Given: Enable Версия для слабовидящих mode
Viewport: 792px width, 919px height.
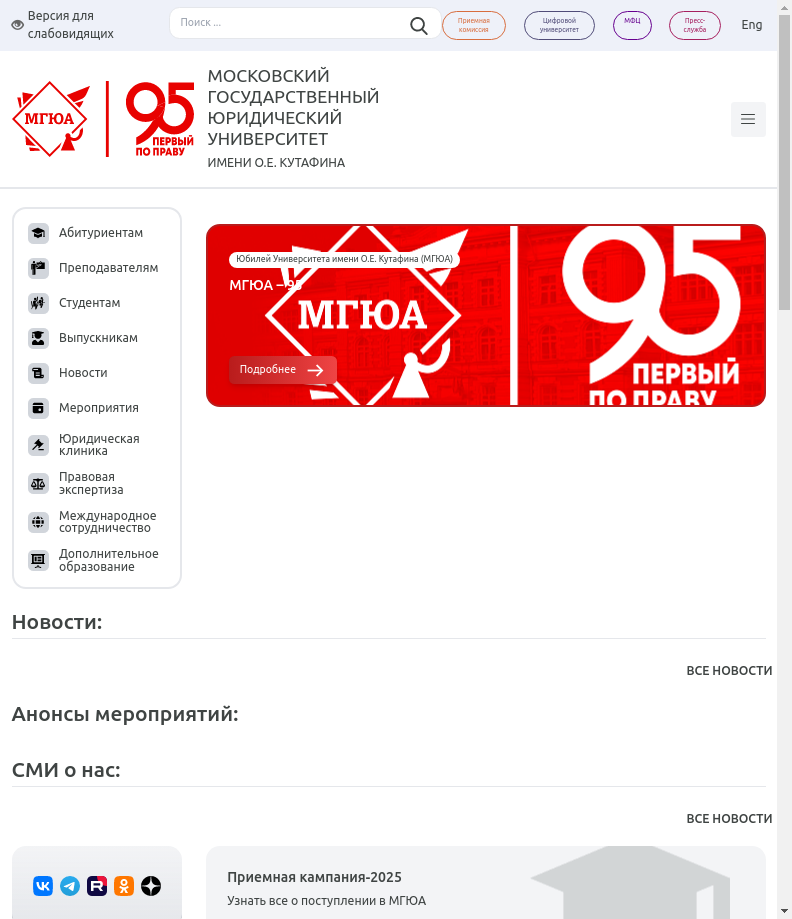Looking at the screenshot, I should click(63, 25).
